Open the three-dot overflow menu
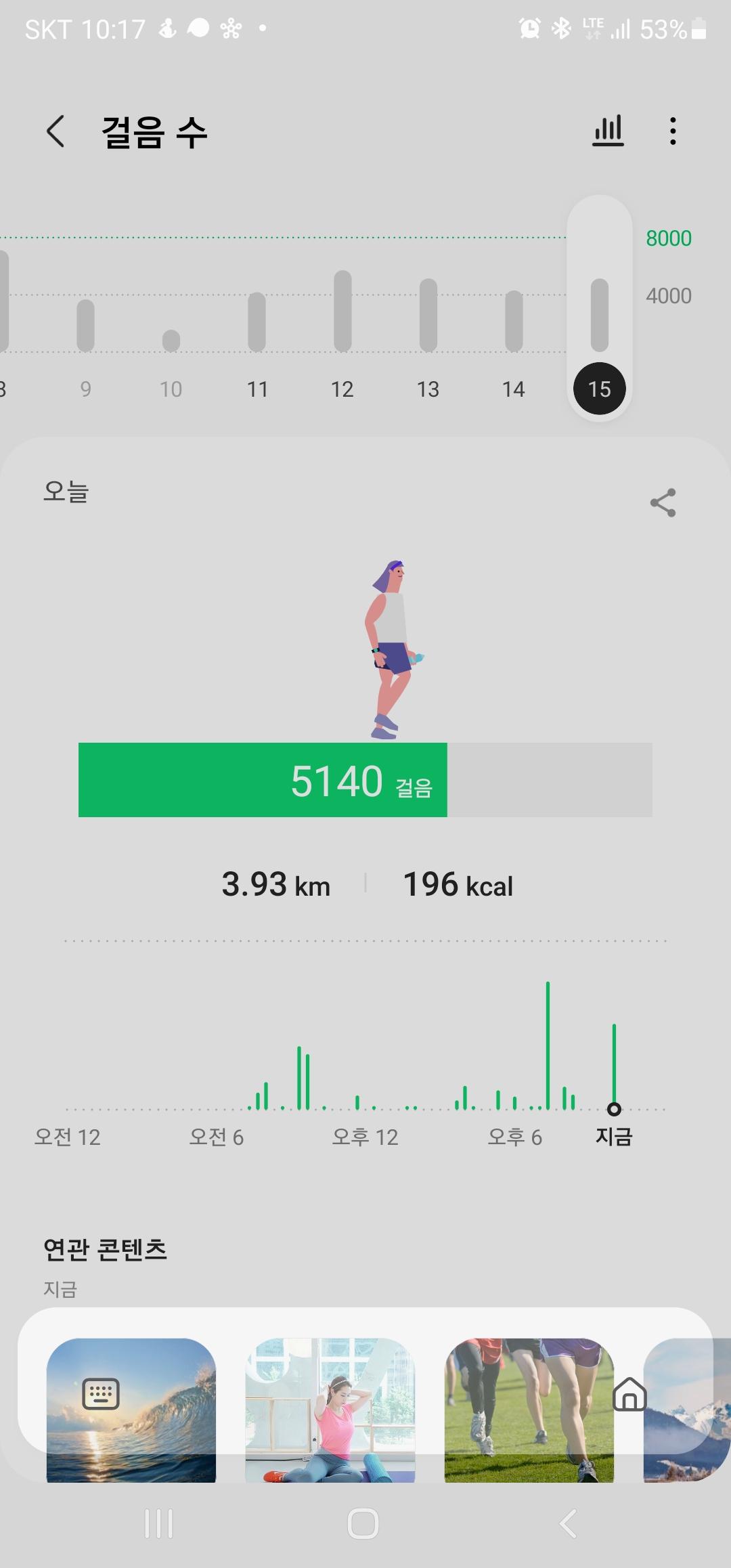The width and height of the screenshot is (731, 1568). pos(672,131)
